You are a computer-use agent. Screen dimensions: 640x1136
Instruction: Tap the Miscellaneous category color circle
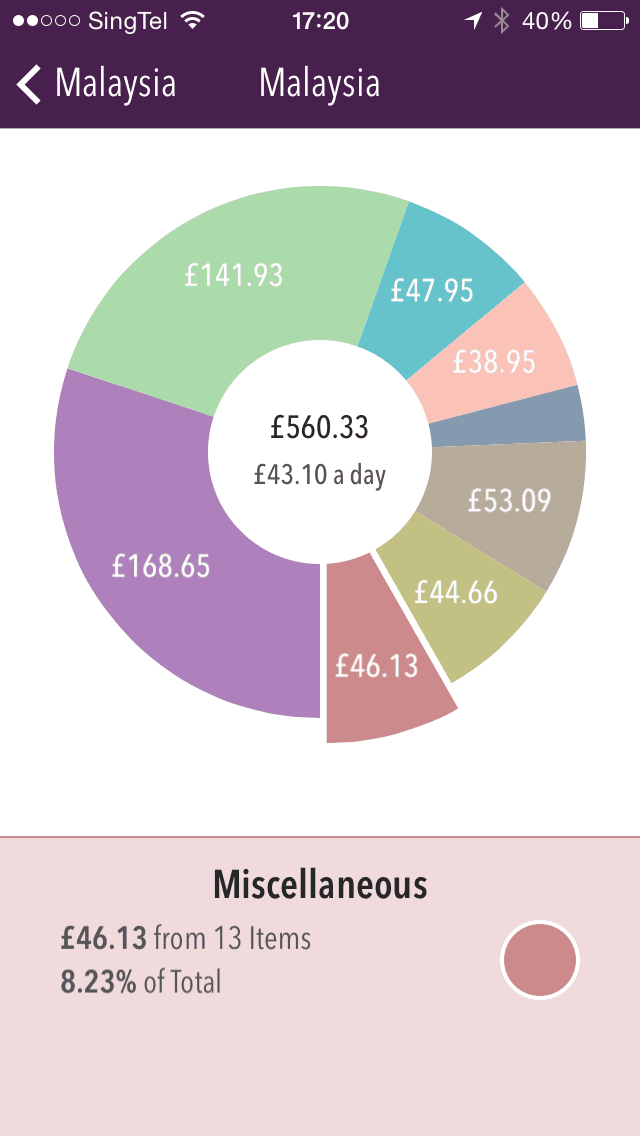[540, 960]
